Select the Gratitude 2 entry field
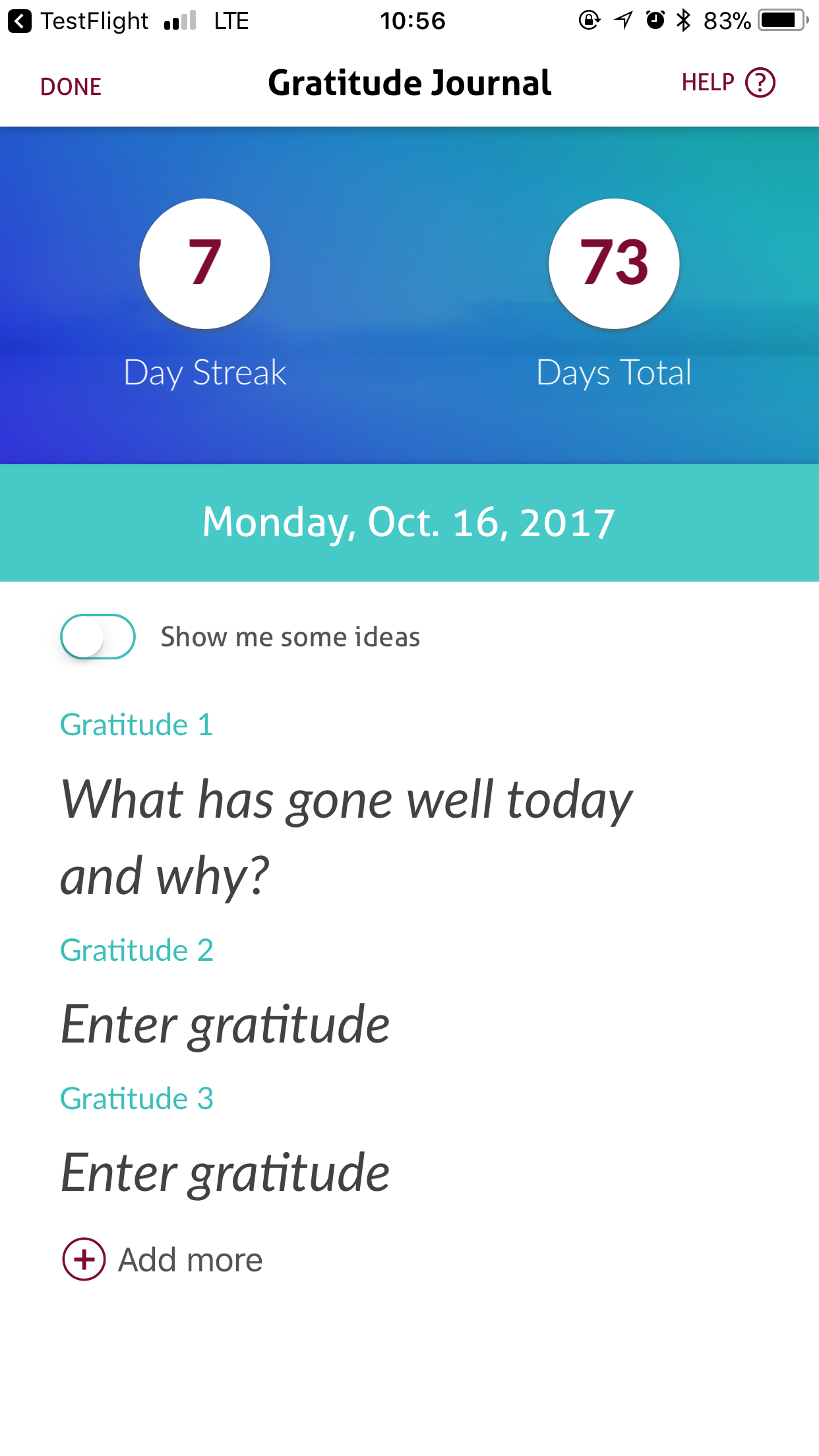The image size is (819, 1456). tap(409, 1024)
